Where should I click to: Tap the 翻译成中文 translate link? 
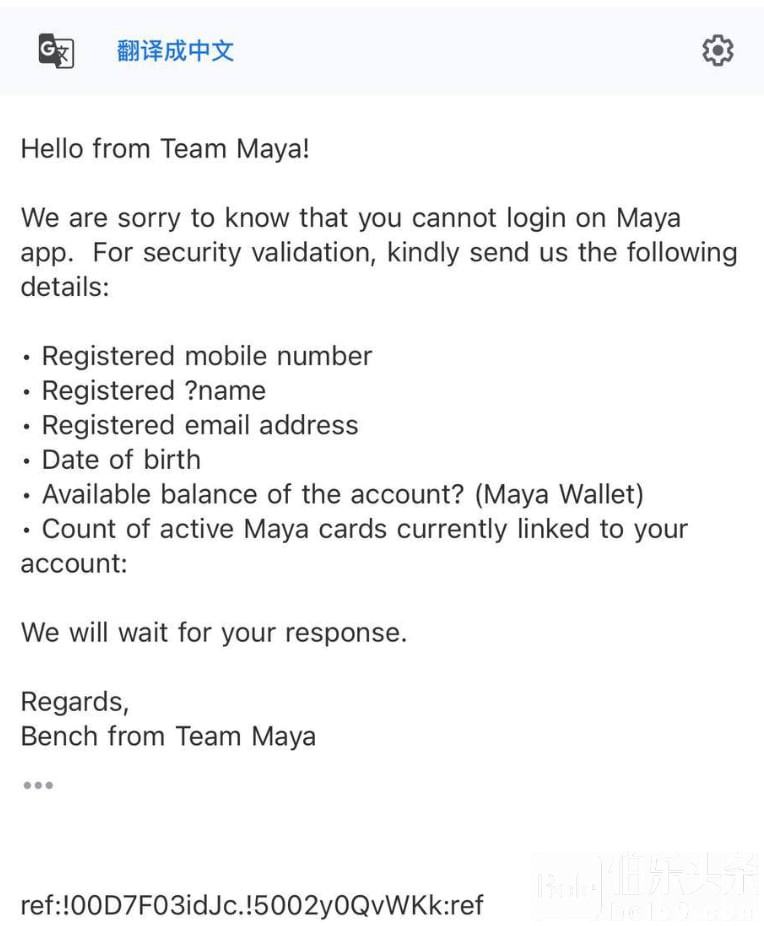175,51
